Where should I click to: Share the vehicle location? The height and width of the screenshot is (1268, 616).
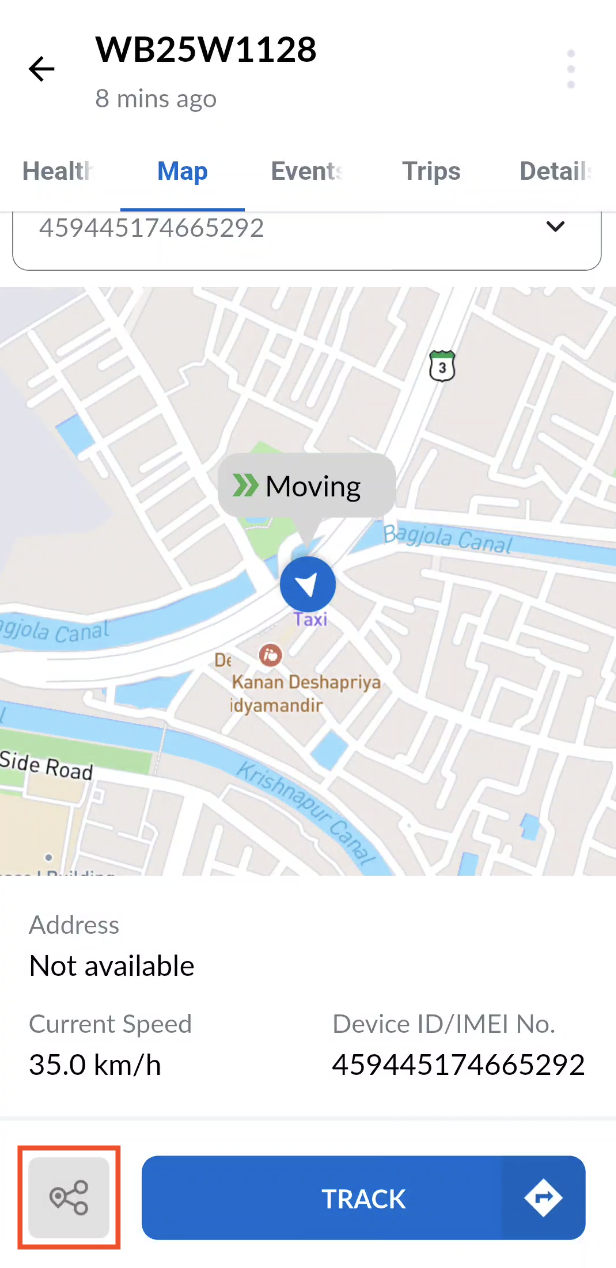click(x=69, y=1197)
